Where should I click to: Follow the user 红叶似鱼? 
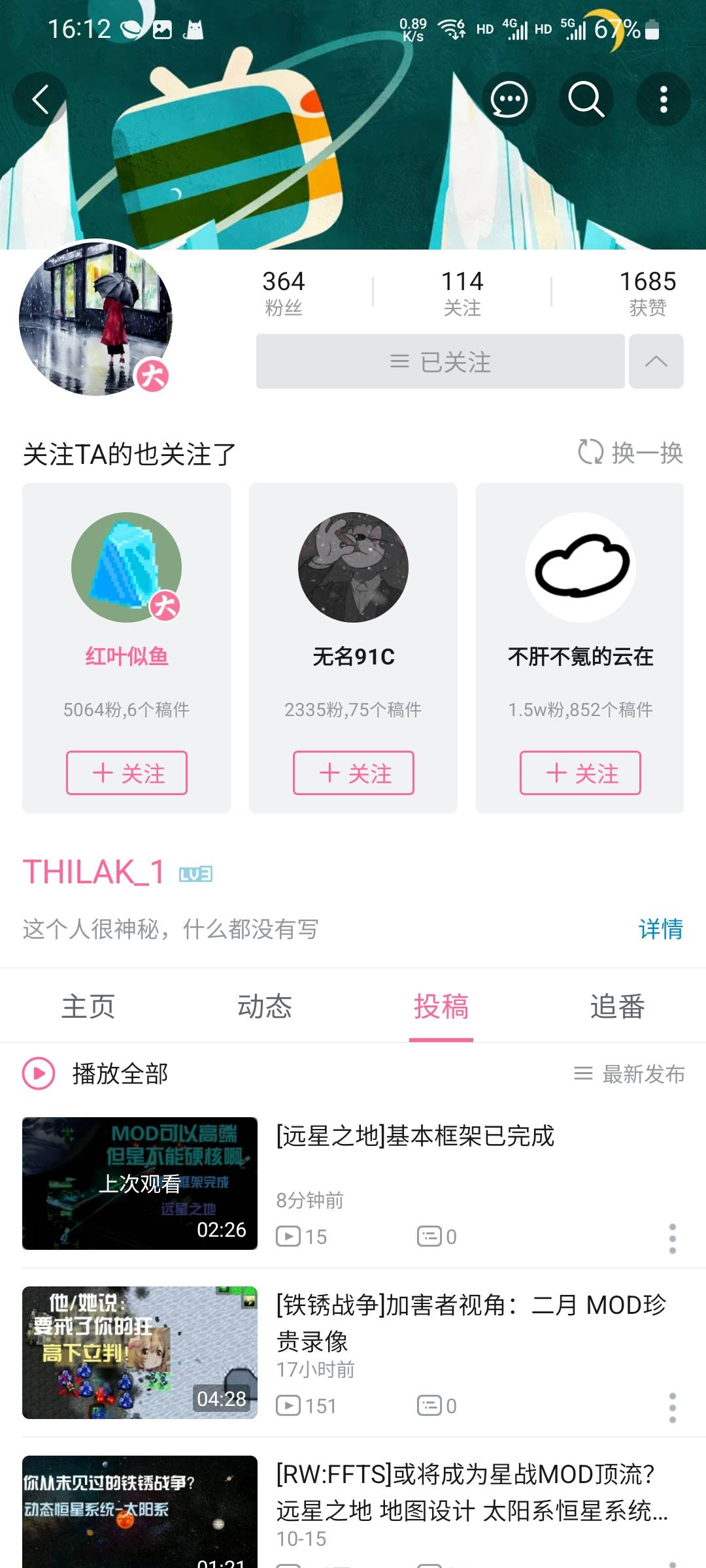click(127, 773)
